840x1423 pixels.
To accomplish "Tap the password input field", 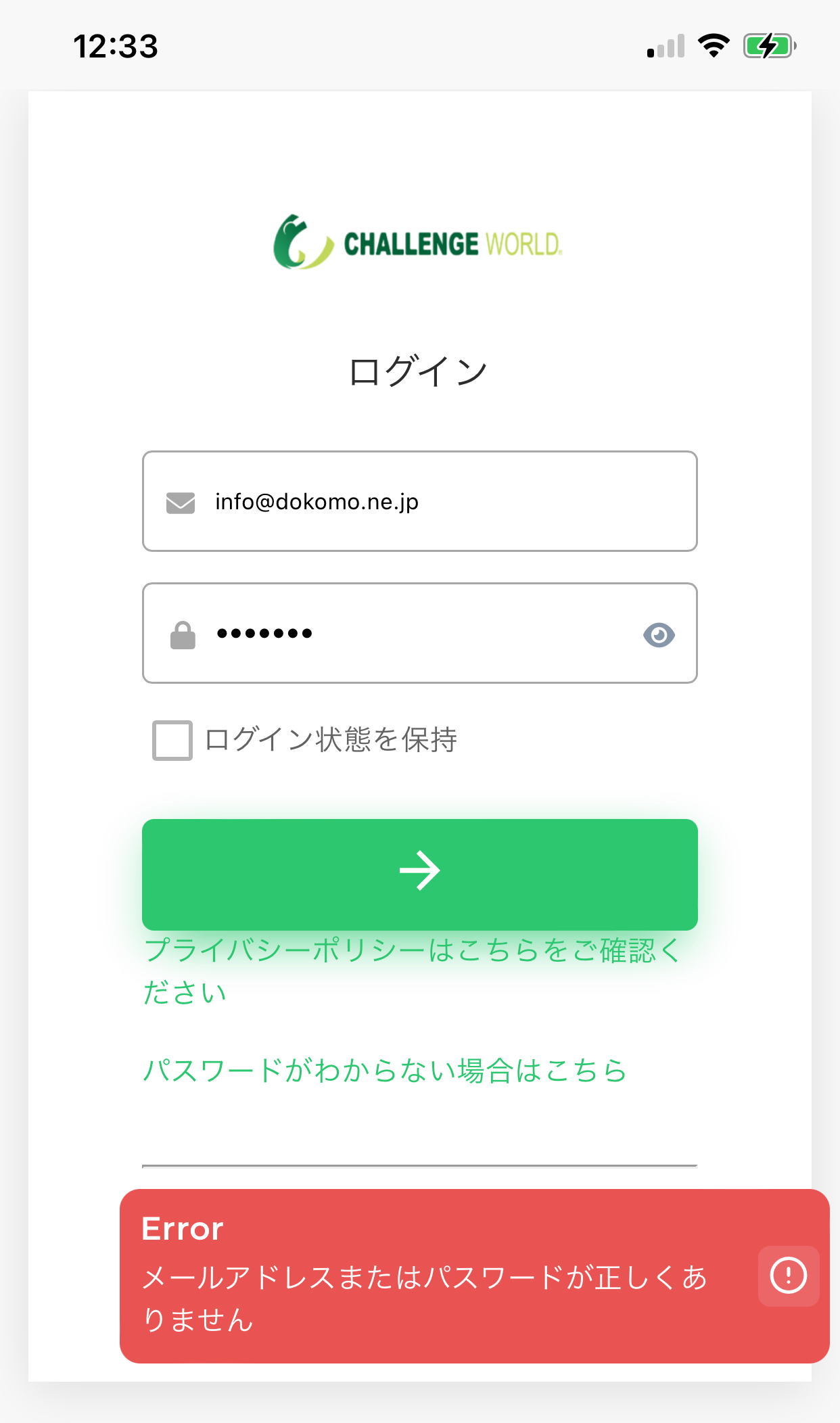I will tap(406, 634).
